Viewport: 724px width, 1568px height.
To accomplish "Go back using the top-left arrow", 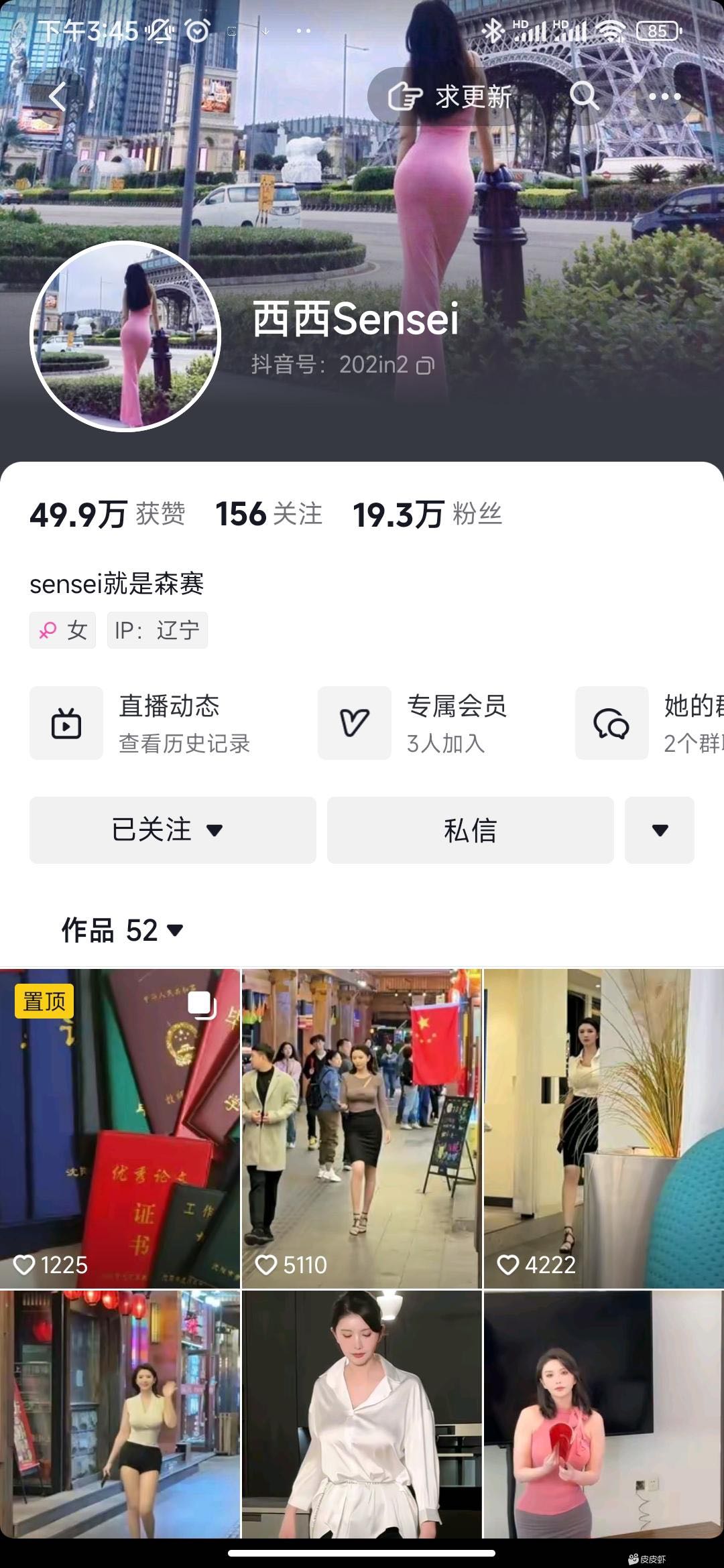I will (x=58, y=97).
